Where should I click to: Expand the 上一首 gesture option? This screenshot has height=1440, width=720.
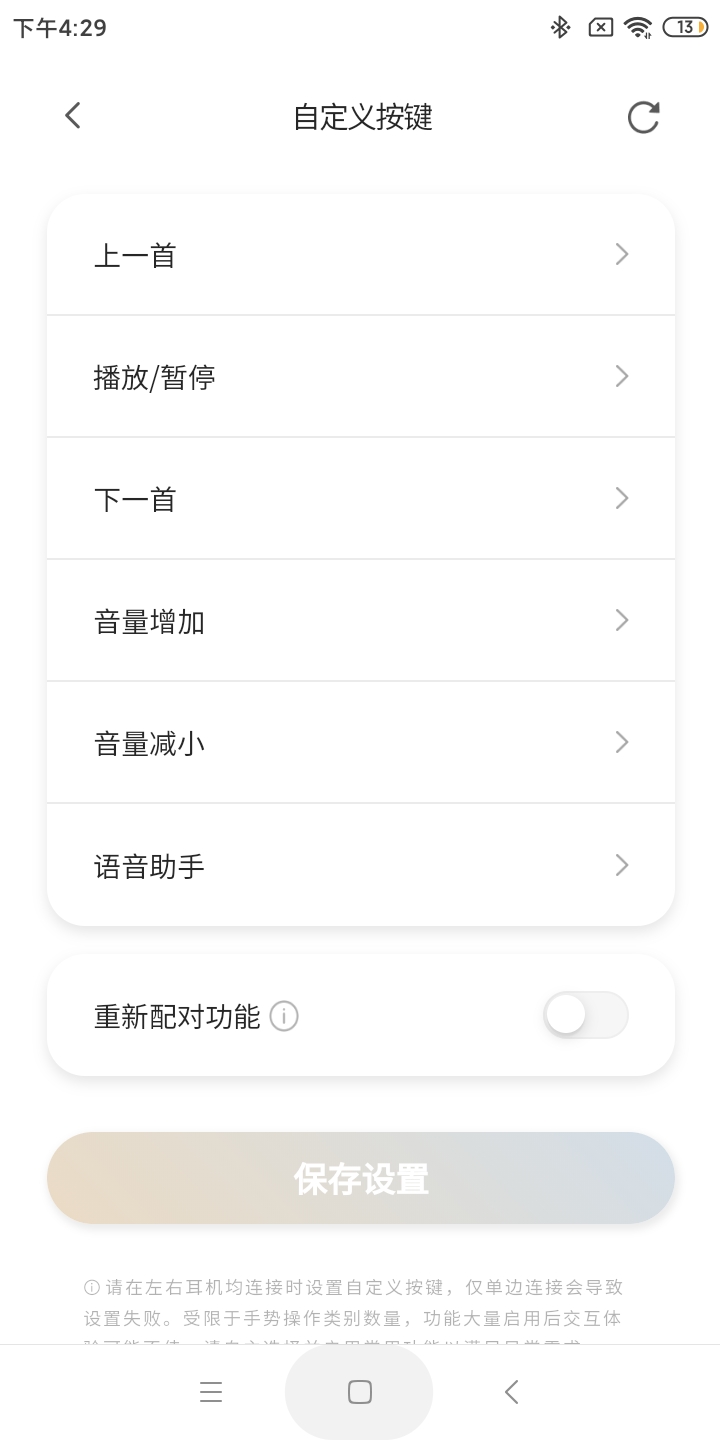click(x=360, y=254)
